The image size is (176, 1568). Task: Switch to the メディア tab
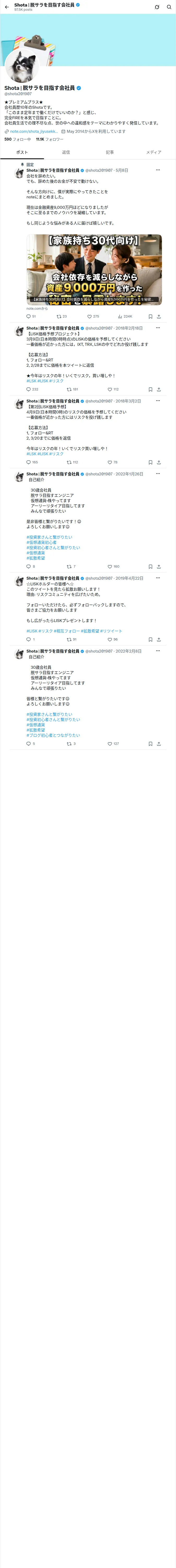[x=154, y=152]
